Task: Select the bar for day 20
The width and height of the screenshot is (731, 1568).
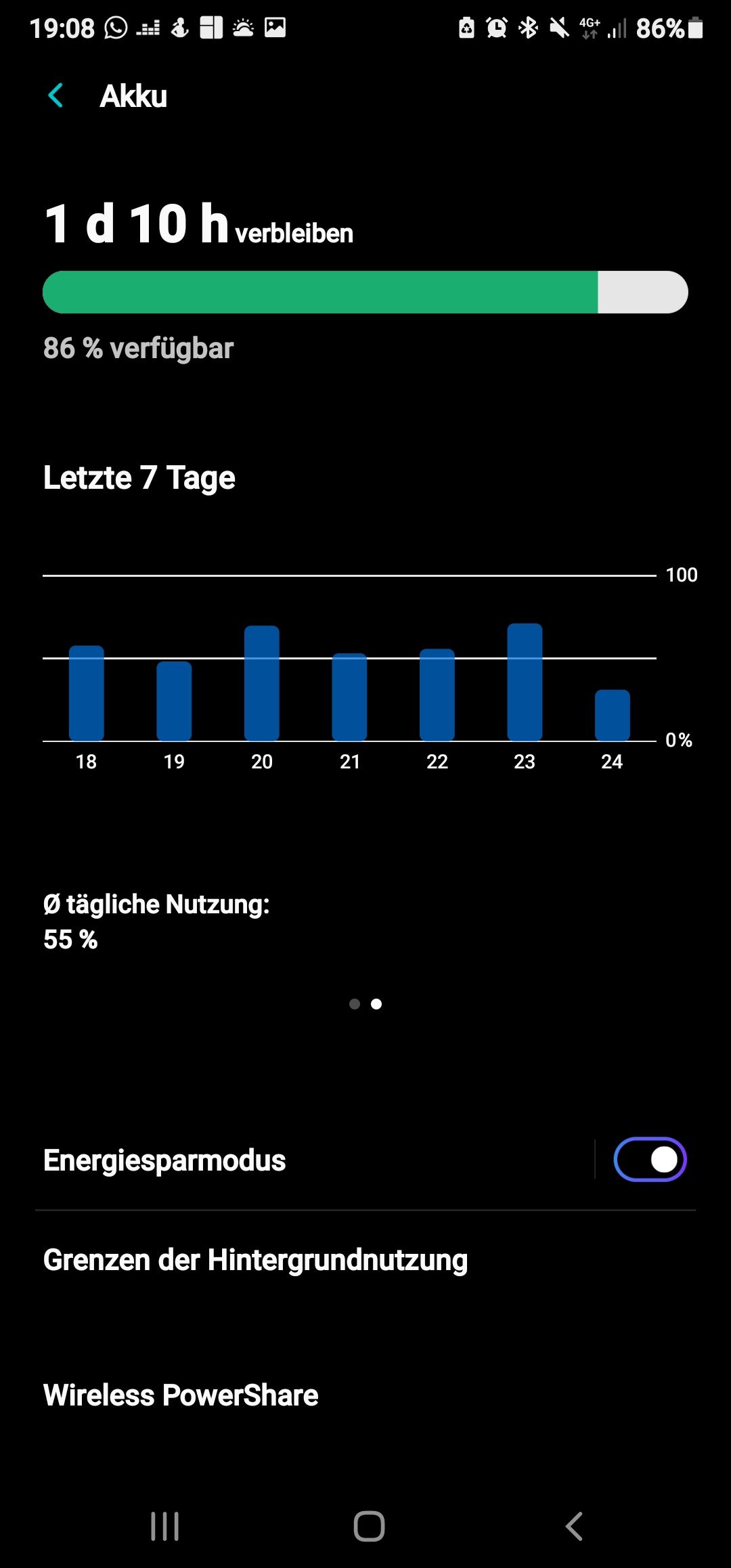Action: (x=262, y=683)
